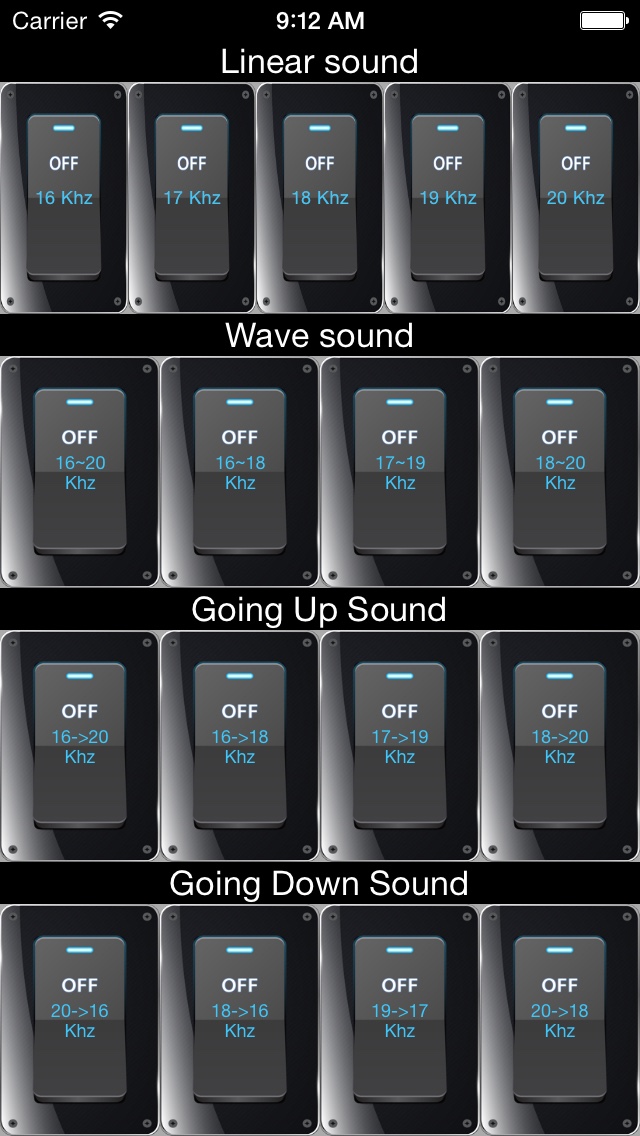Turn on the 16 Khz linear sound switch
The image size is (640, 1136).
pyautogui.click(x=64, y=197)
